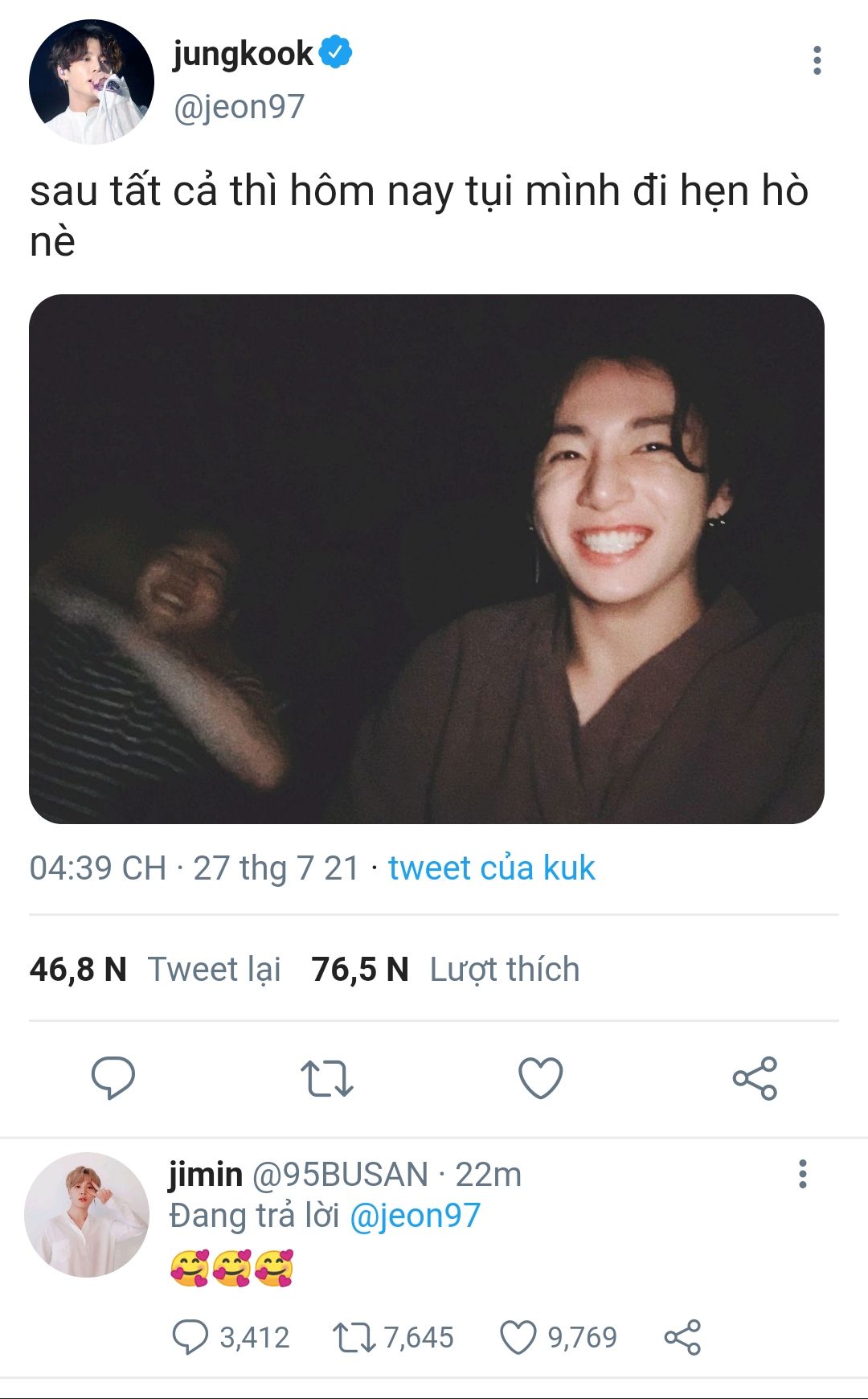Retweet jungkook's tweet
The image size is (868, 1399).
point(326,1078)
